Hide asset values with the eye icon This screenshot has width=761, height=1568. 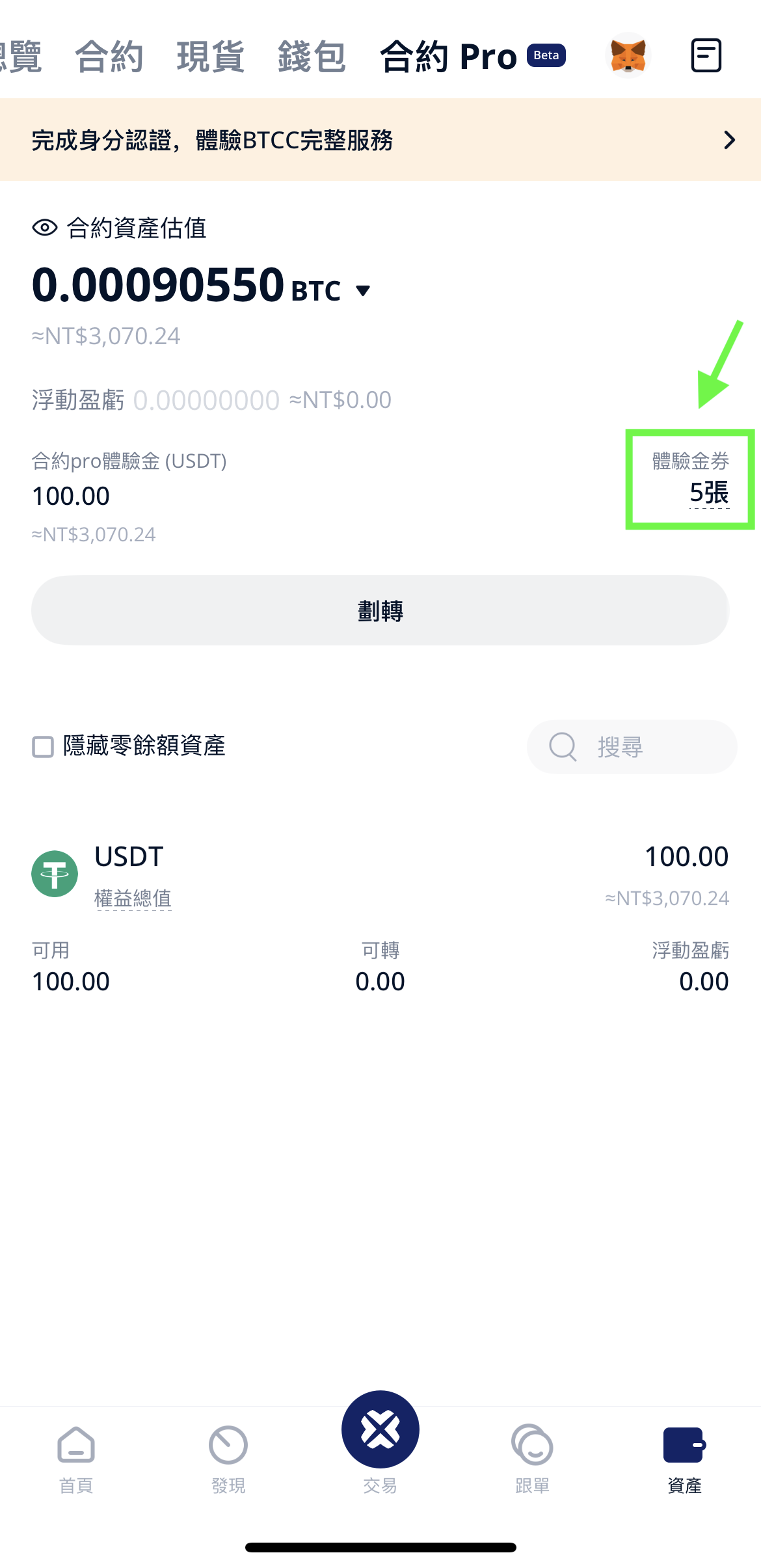tap(45, 228)
